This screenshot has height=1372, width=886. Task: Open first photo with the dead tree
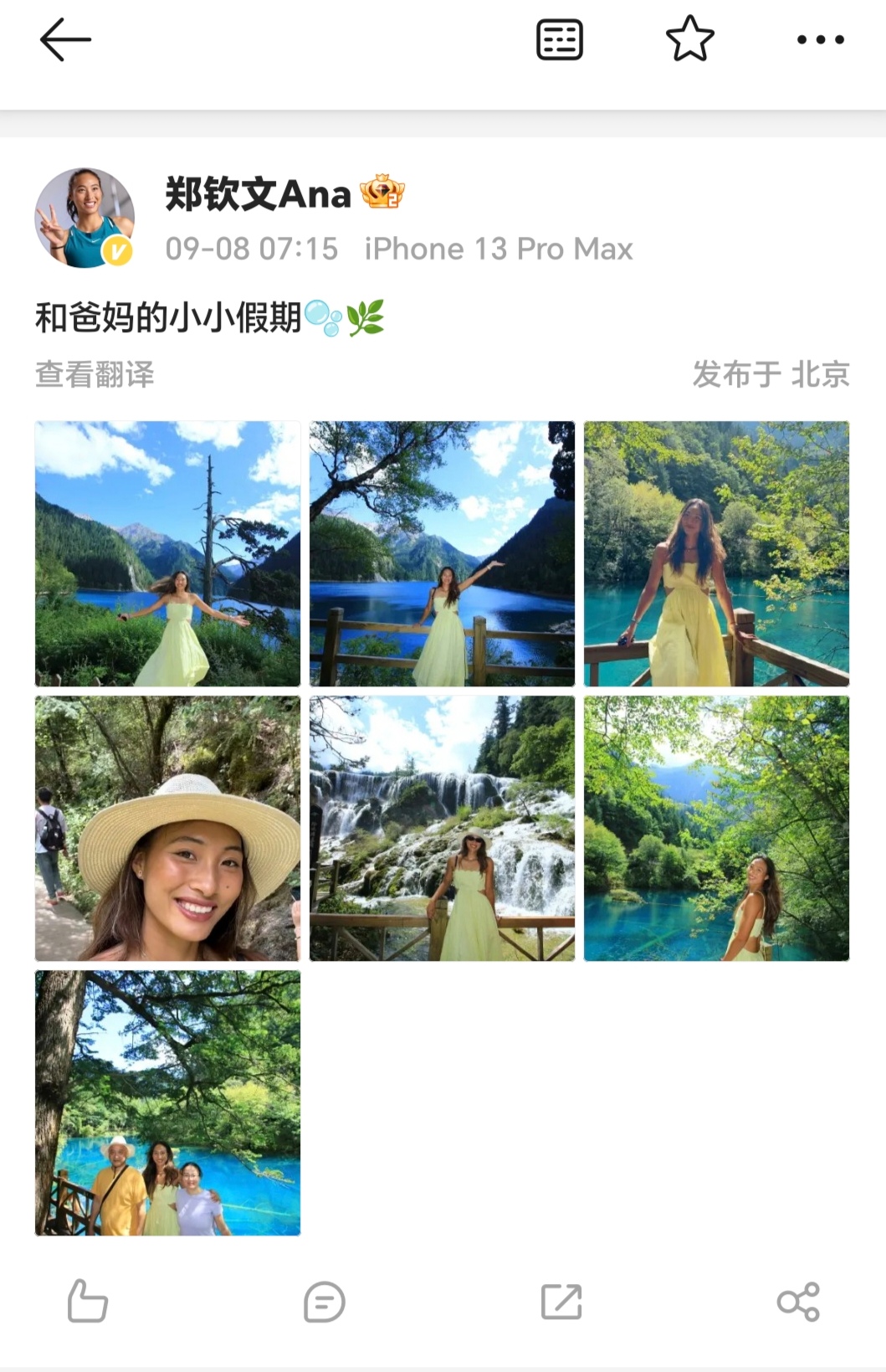tap(167, 553)
